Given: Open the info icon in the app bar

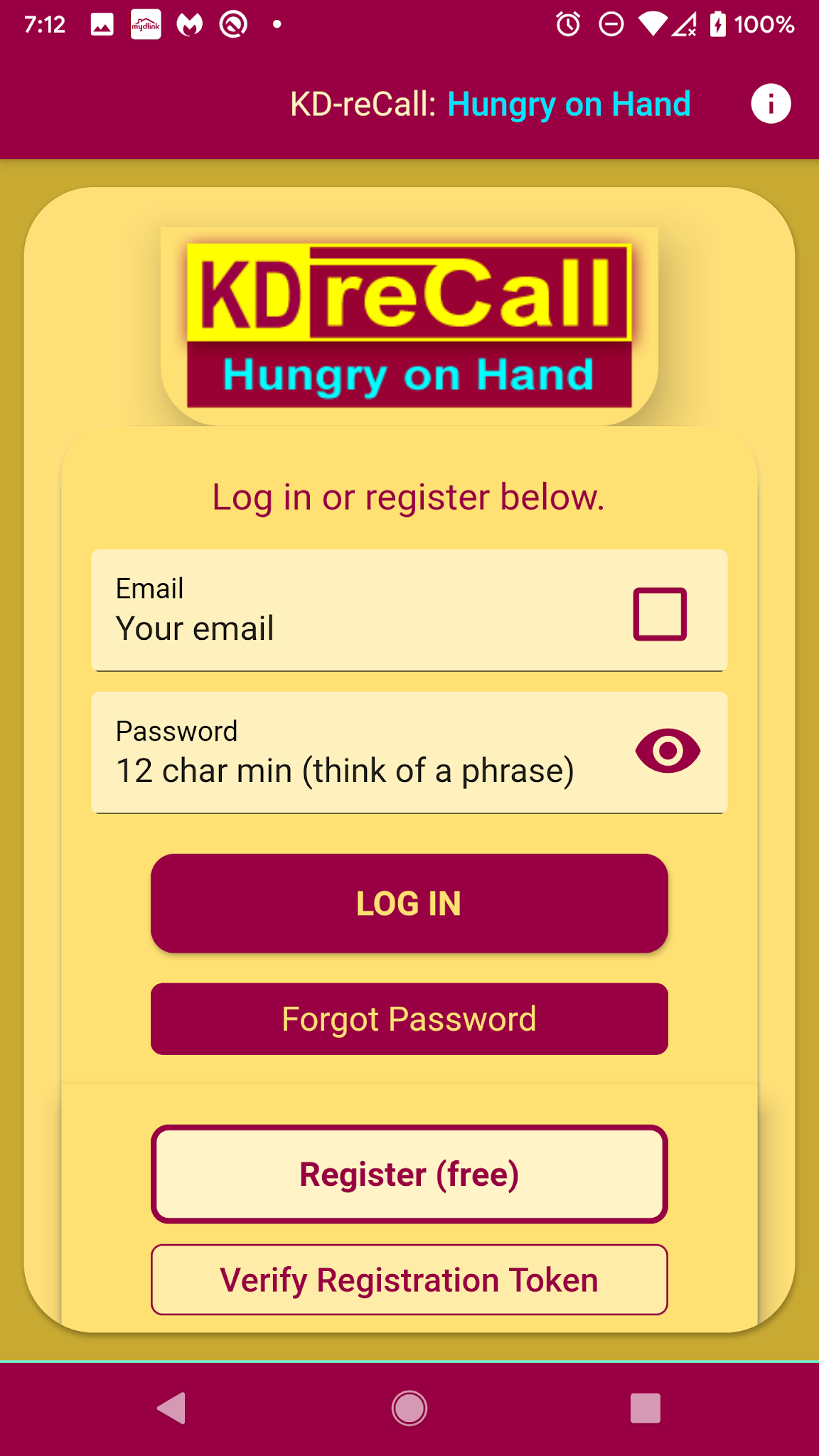Looking at the screenshot, I should tap(771, 104).
